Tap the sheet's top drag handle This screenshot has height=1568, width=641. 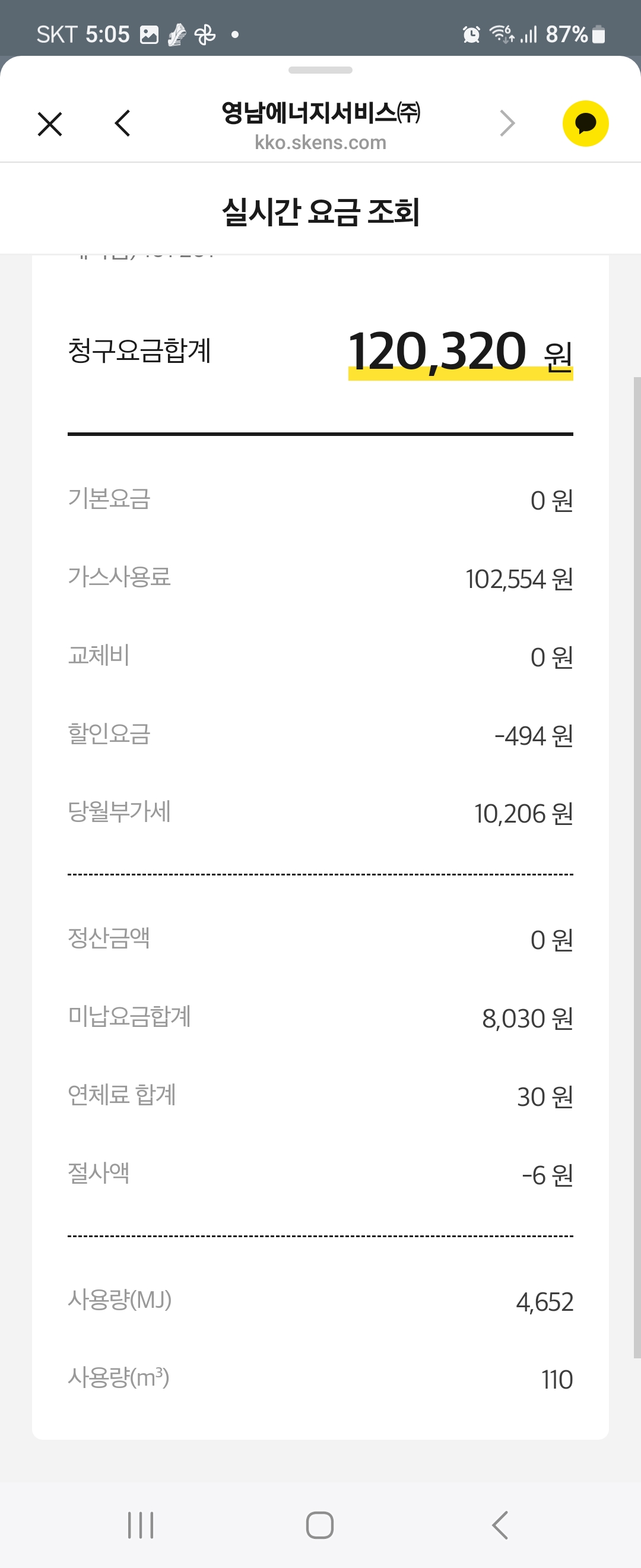[320, 70]
